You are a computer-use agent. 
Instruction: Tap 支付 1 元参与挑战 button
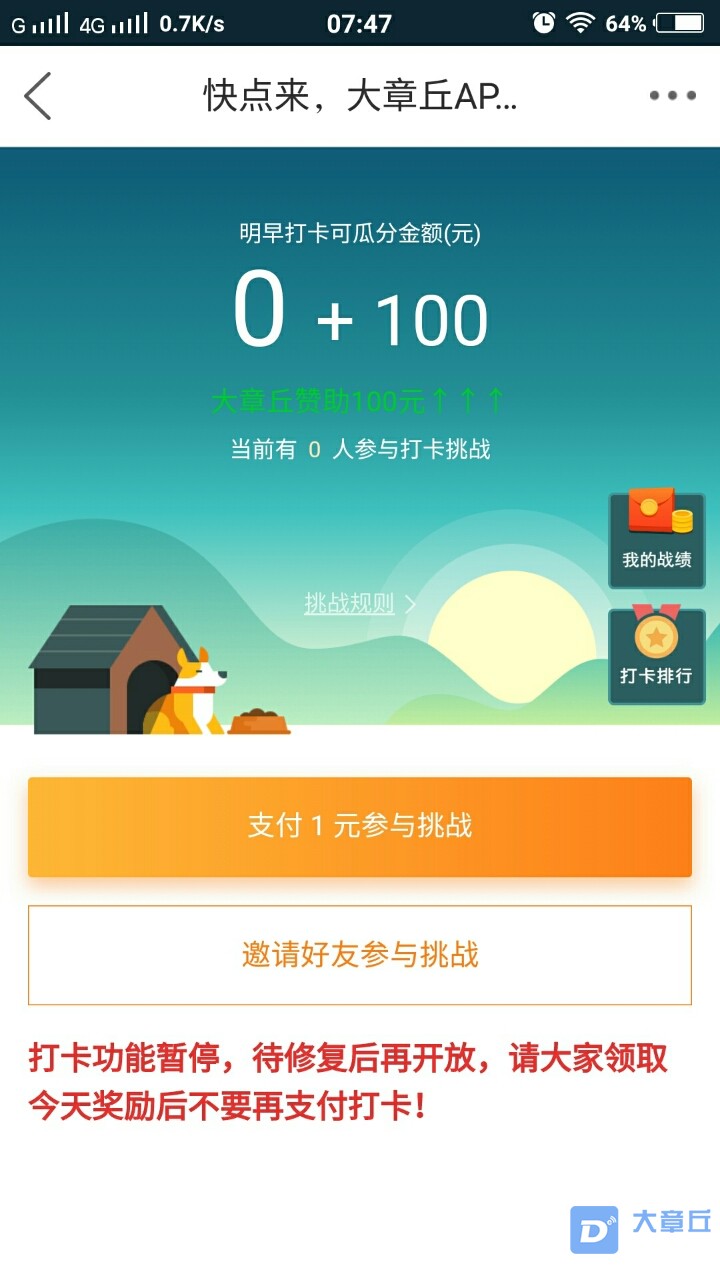(360, 827)
